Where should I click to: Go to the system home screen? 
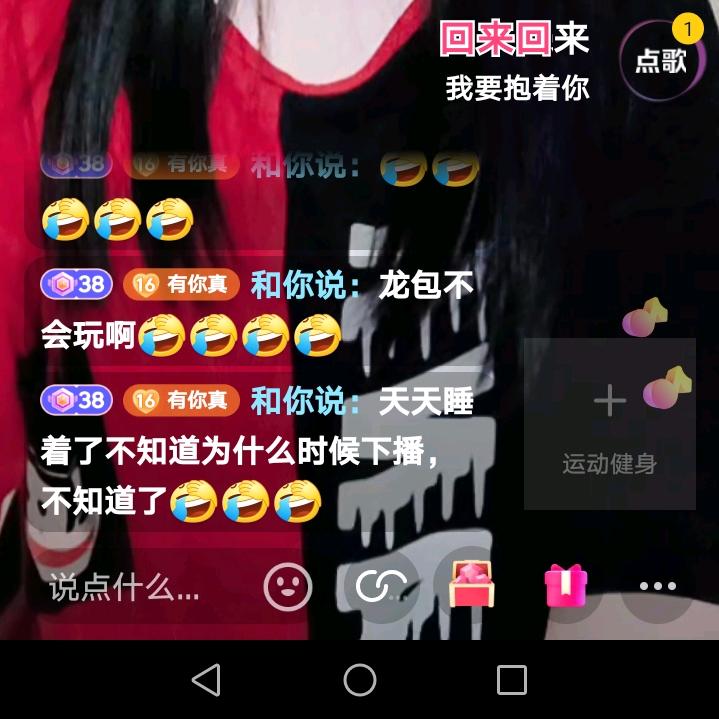[x=359, y=680]
